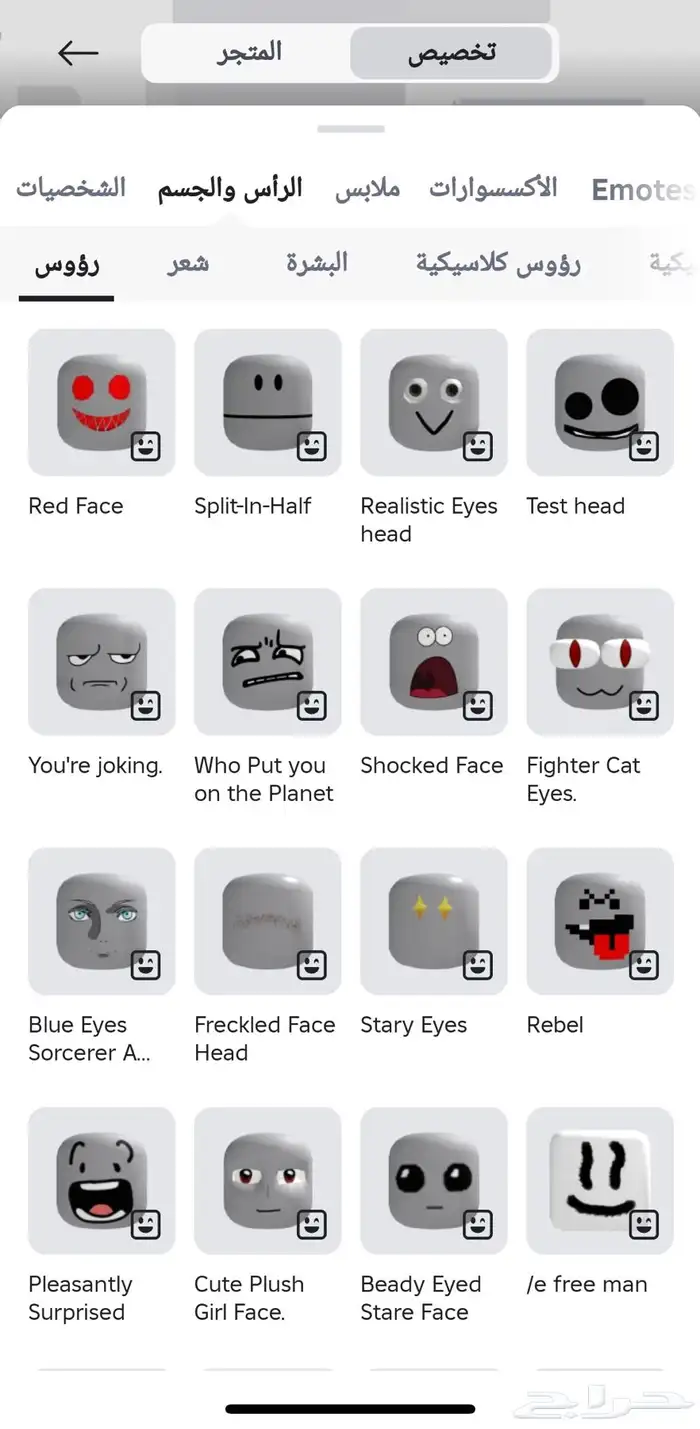This screenshot has width=700, height=1429.
Task: Pick the /e free man head
Action: tap(600, 1181)
